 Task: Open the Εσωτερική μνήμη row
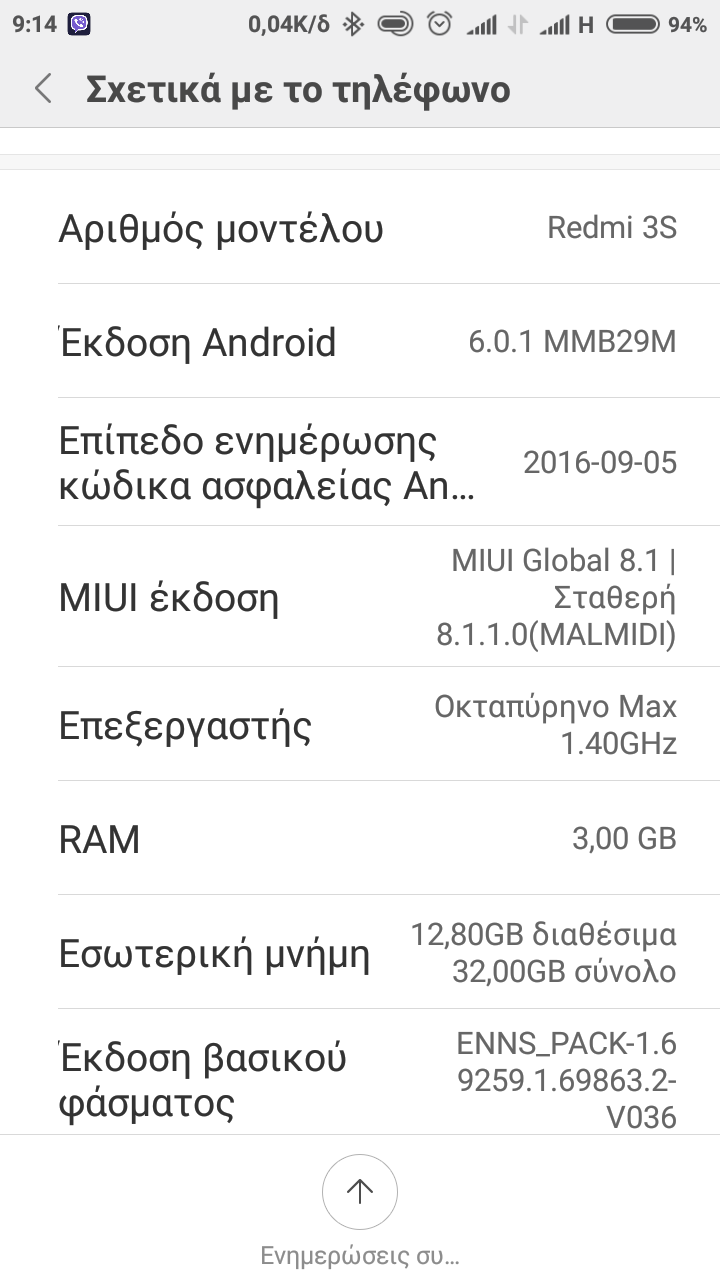coord(360,952)
